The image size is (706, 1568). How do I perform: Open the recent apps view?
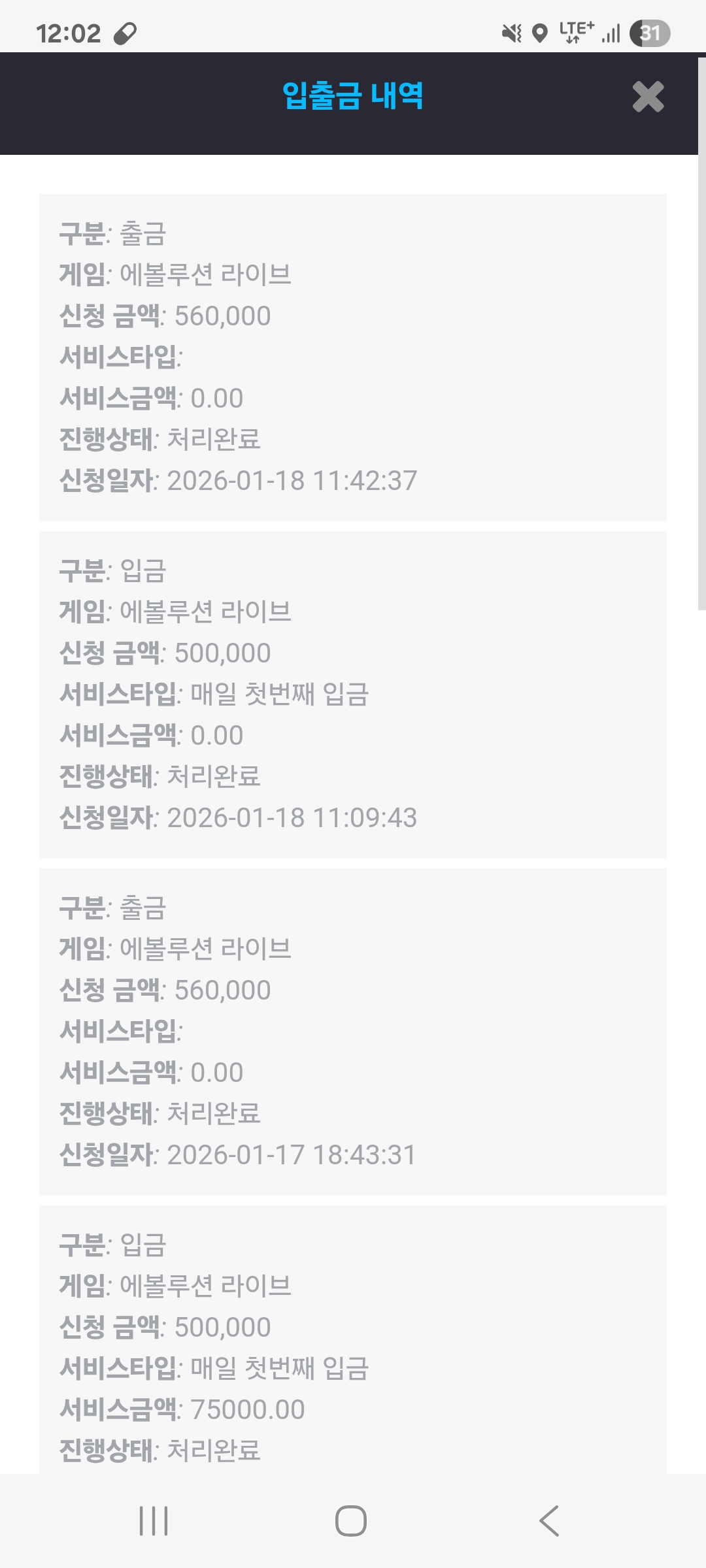pyautogui.click(x=154, y=1521)
